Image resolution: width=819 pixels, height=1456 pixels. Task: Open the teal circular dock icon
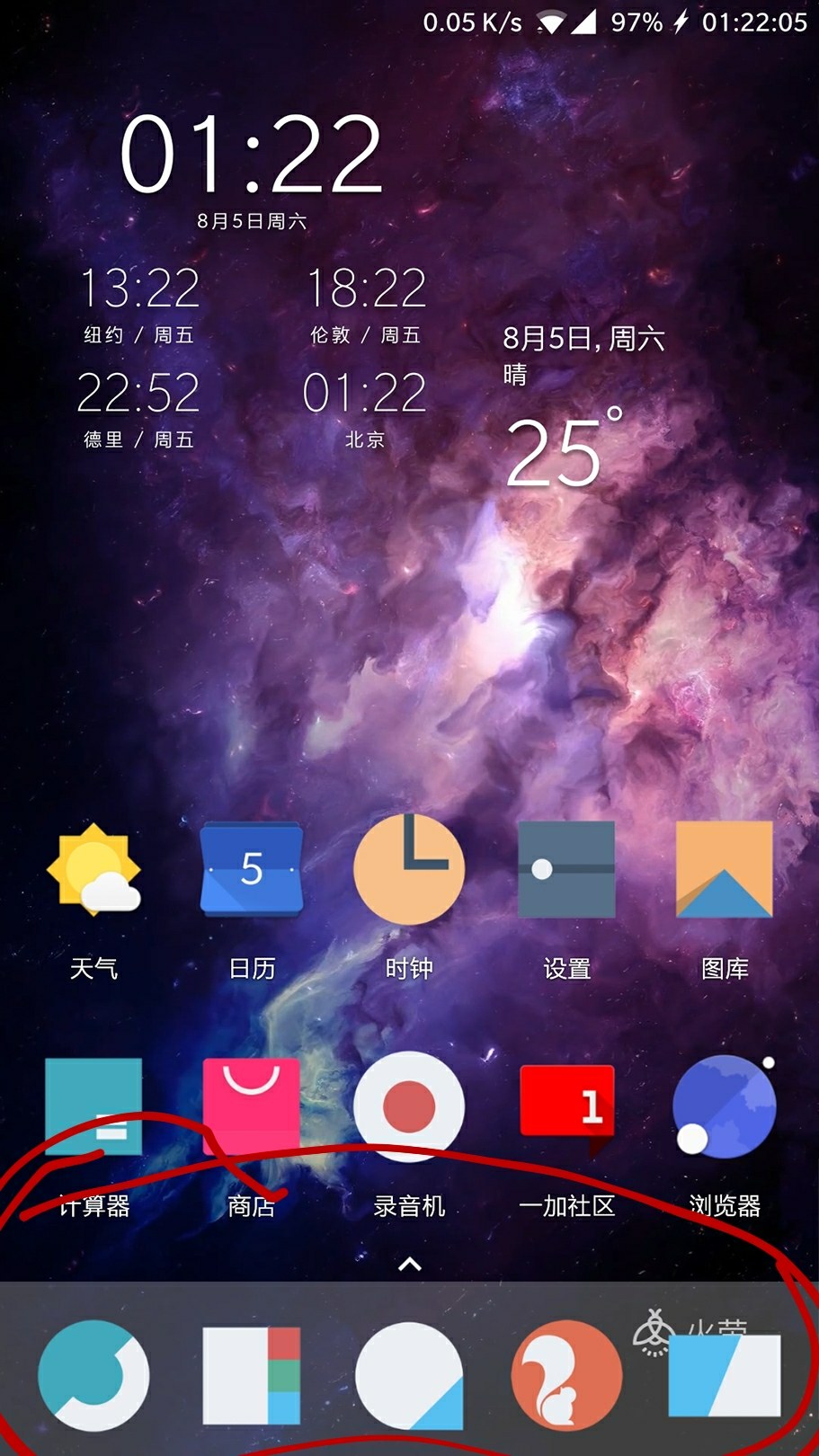pyautogui.click(x=93, y=1375)
